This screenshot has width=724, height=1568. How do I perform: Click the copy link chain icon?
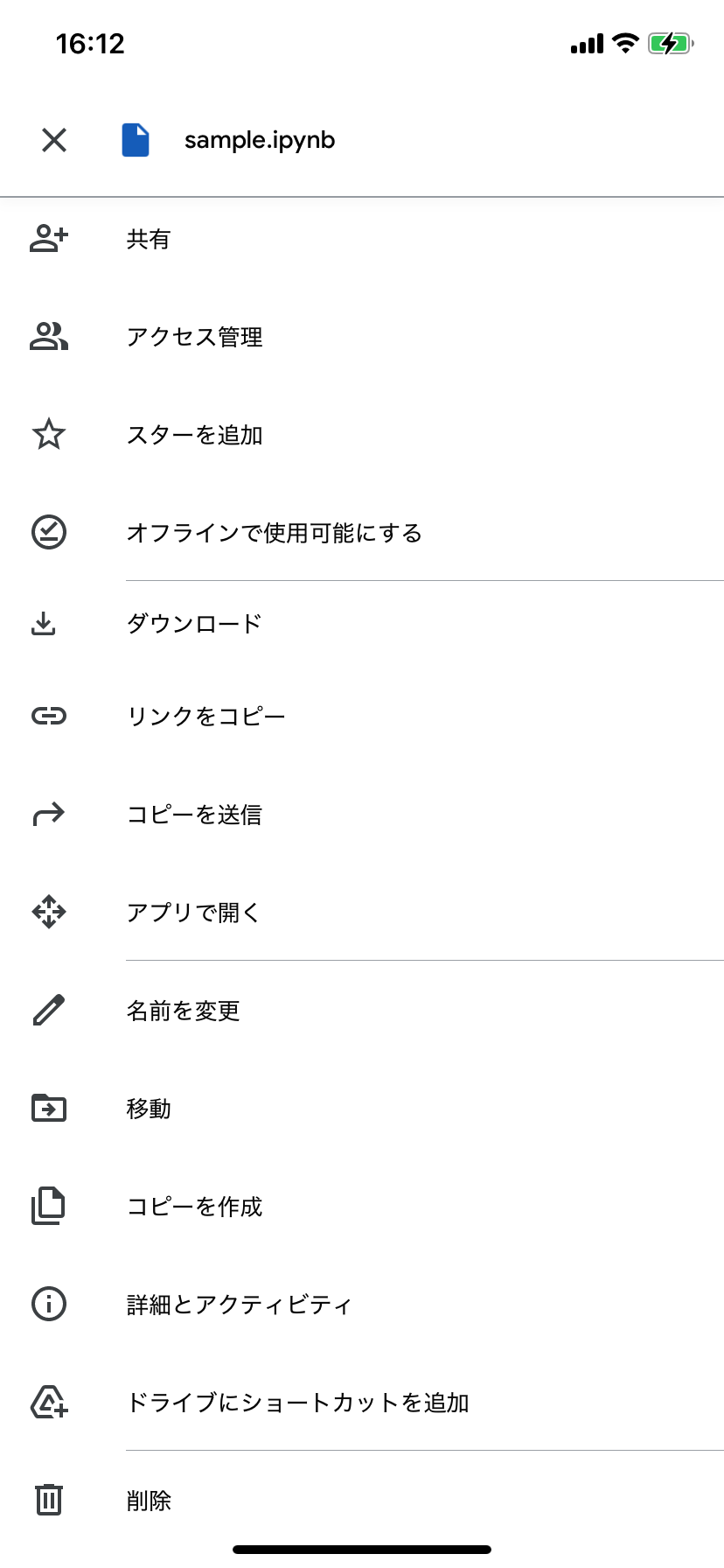49,715
